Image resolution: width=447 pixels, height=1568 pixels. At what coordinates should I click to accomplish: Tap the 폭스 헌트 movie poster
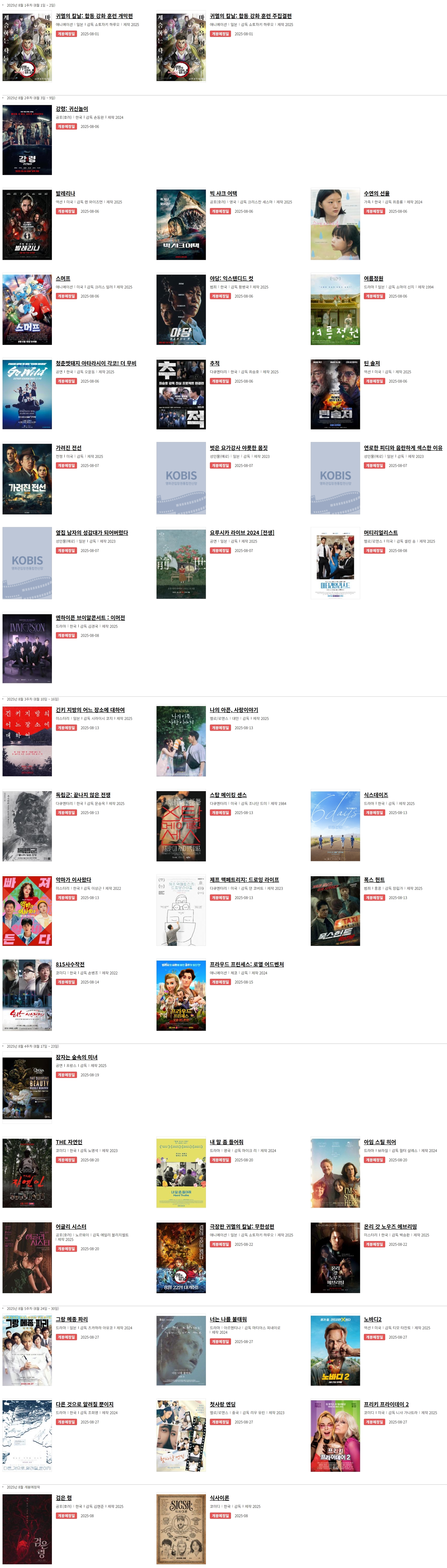click(335, 911)
